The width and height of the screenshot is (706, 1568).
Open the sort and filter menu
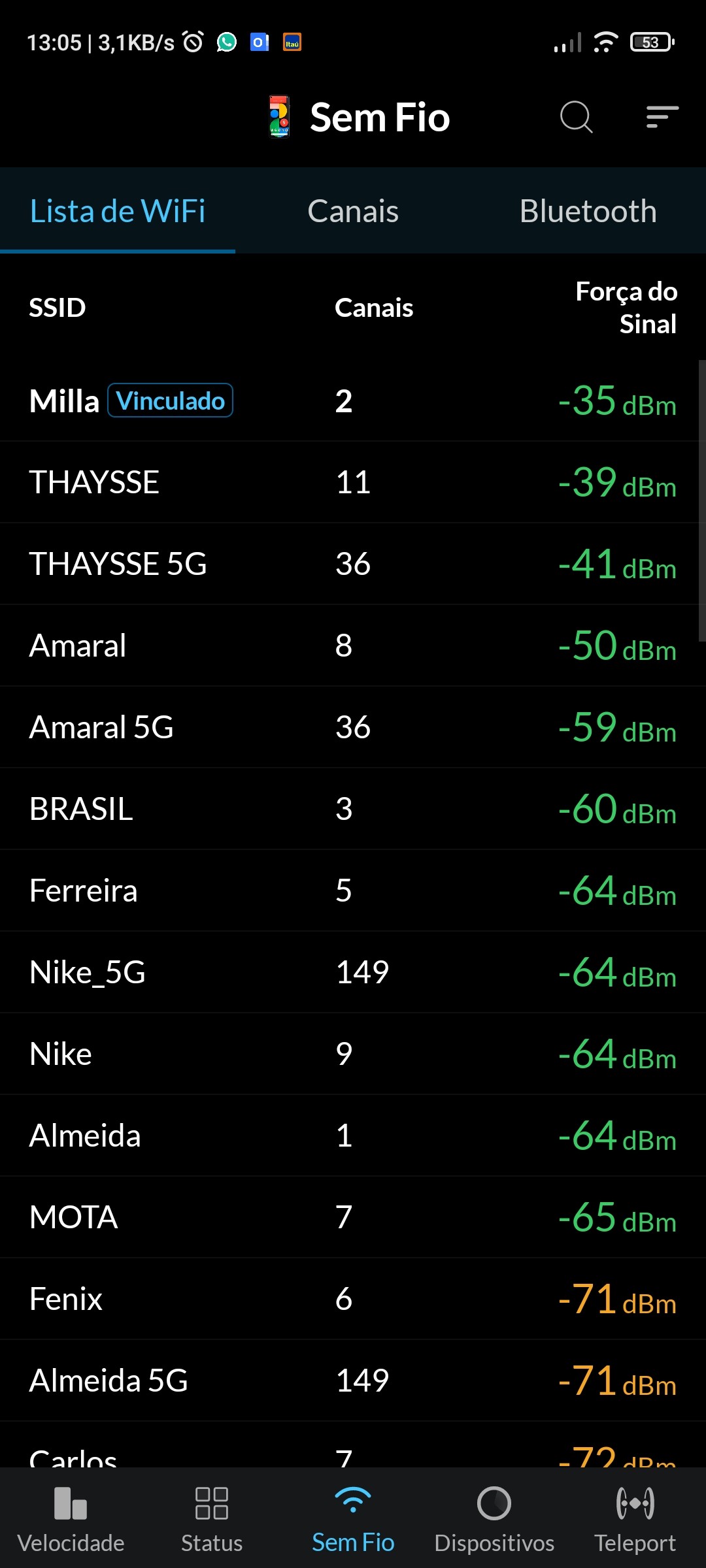coord(662,118)
